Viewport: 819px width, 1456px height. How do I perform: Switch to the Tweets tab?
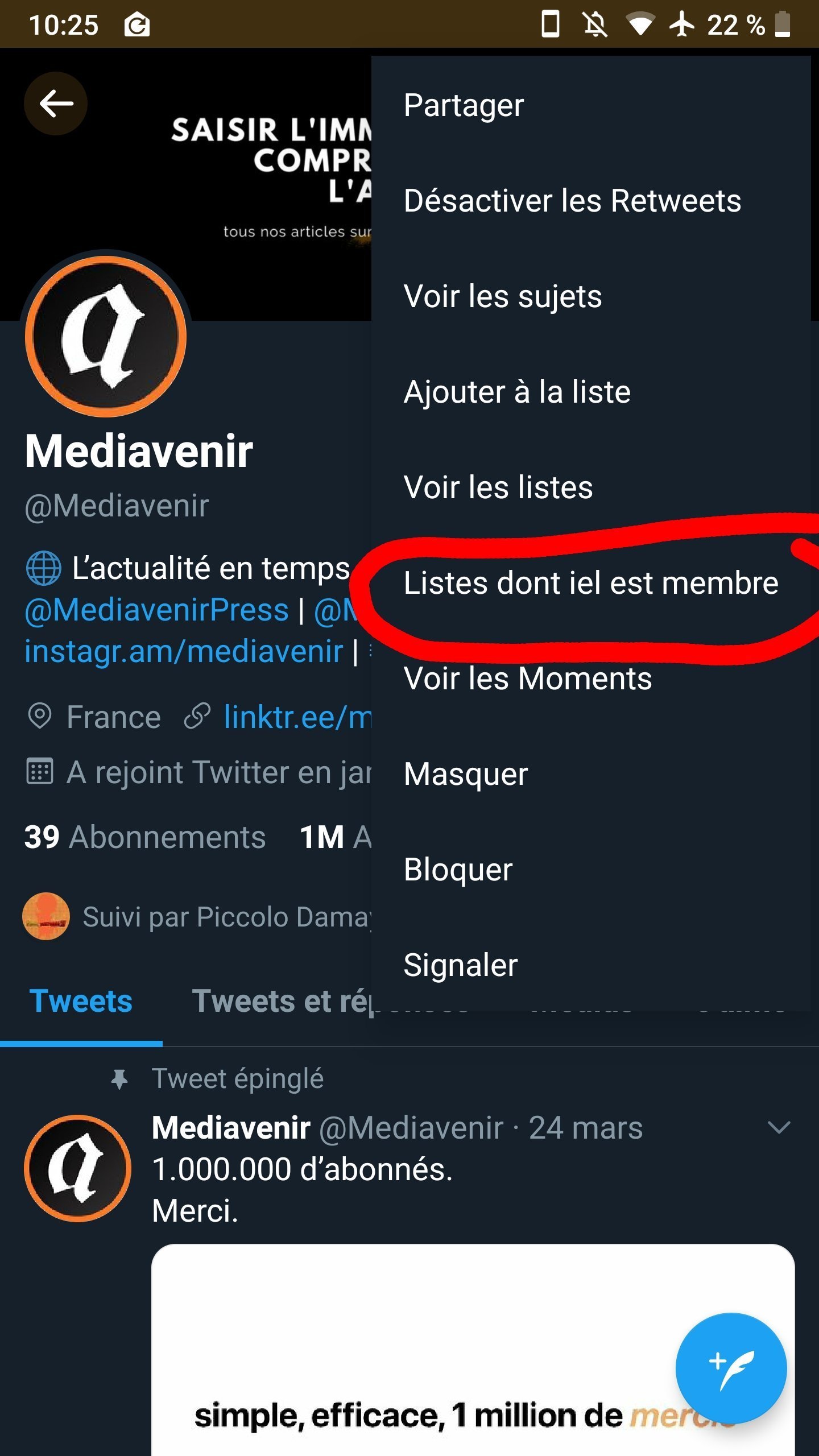point(81,1002)
